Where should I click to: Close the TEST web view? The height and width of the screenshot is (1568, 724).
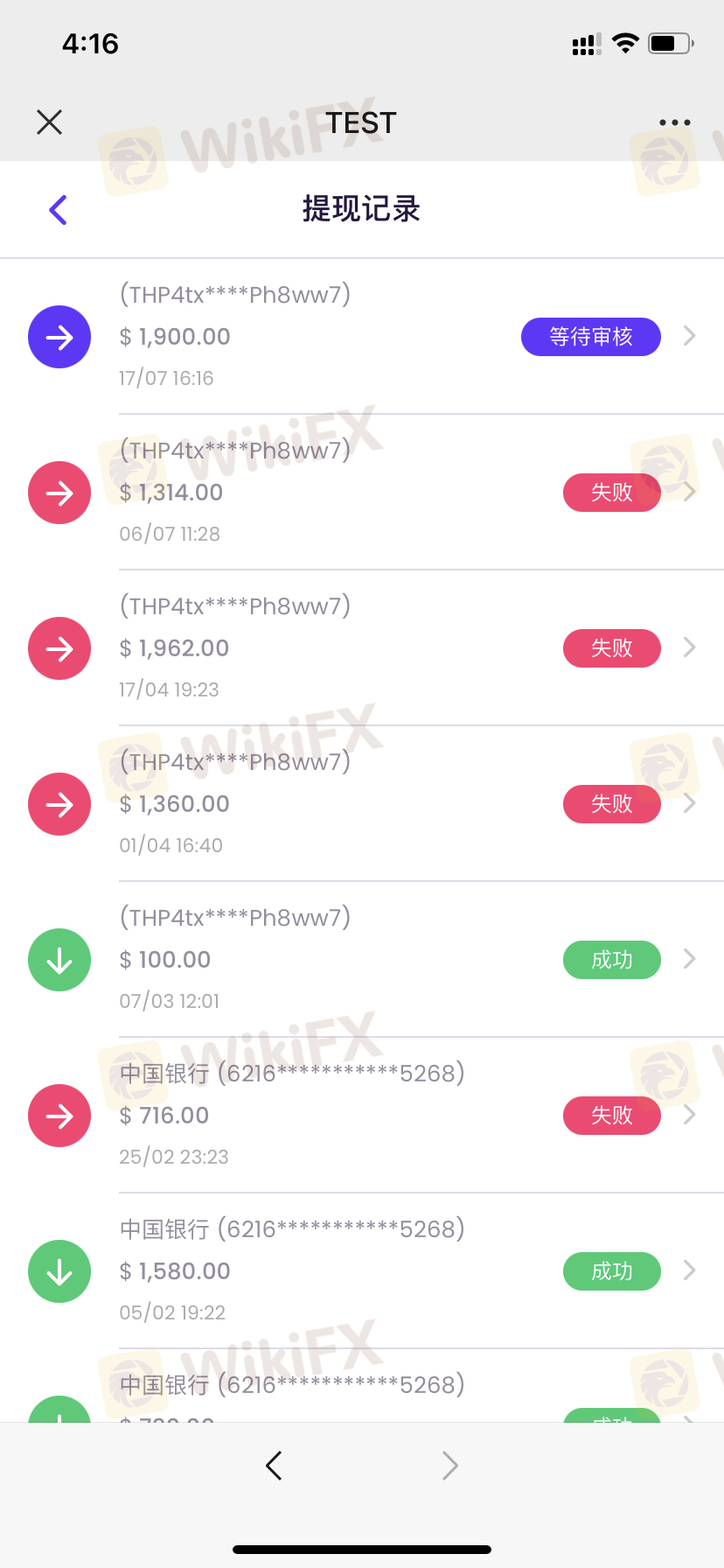(x=50, y=122)
